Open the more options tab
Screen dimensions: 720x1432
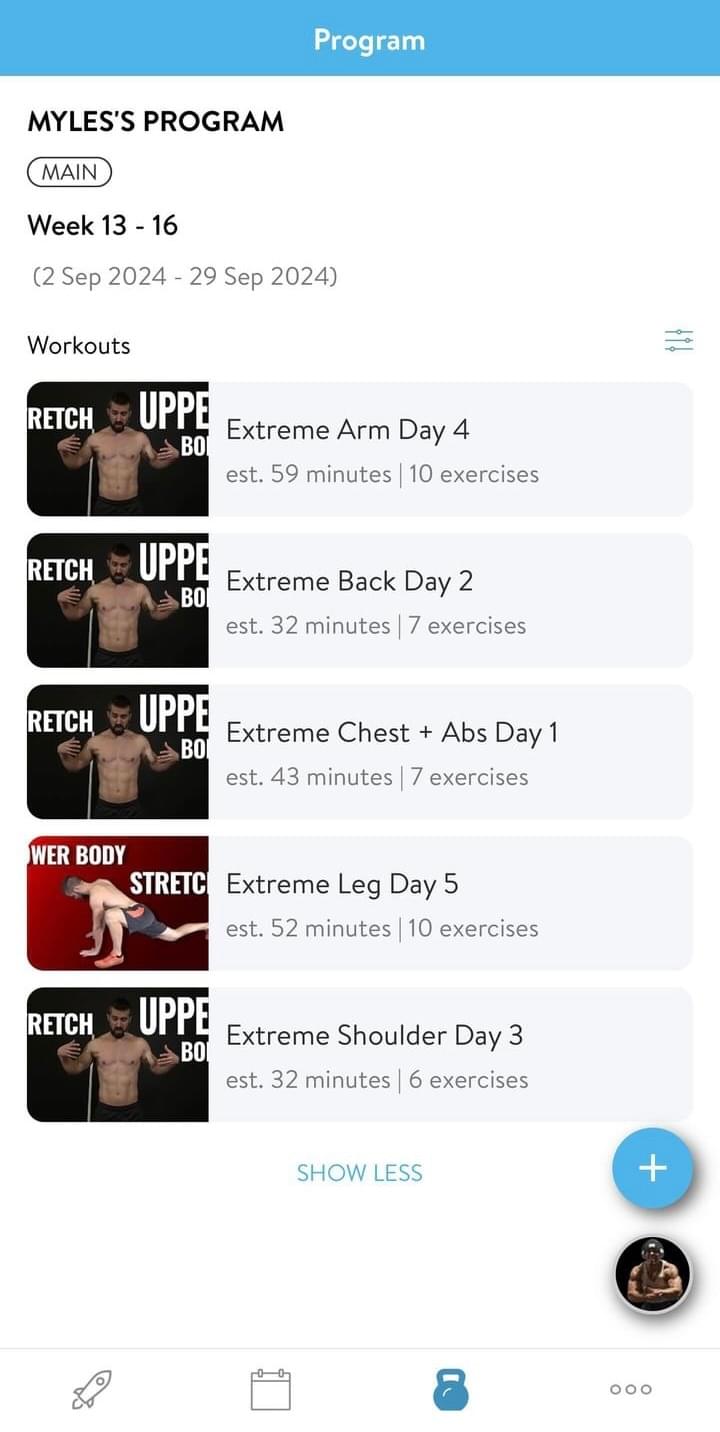coord(630,1389)
